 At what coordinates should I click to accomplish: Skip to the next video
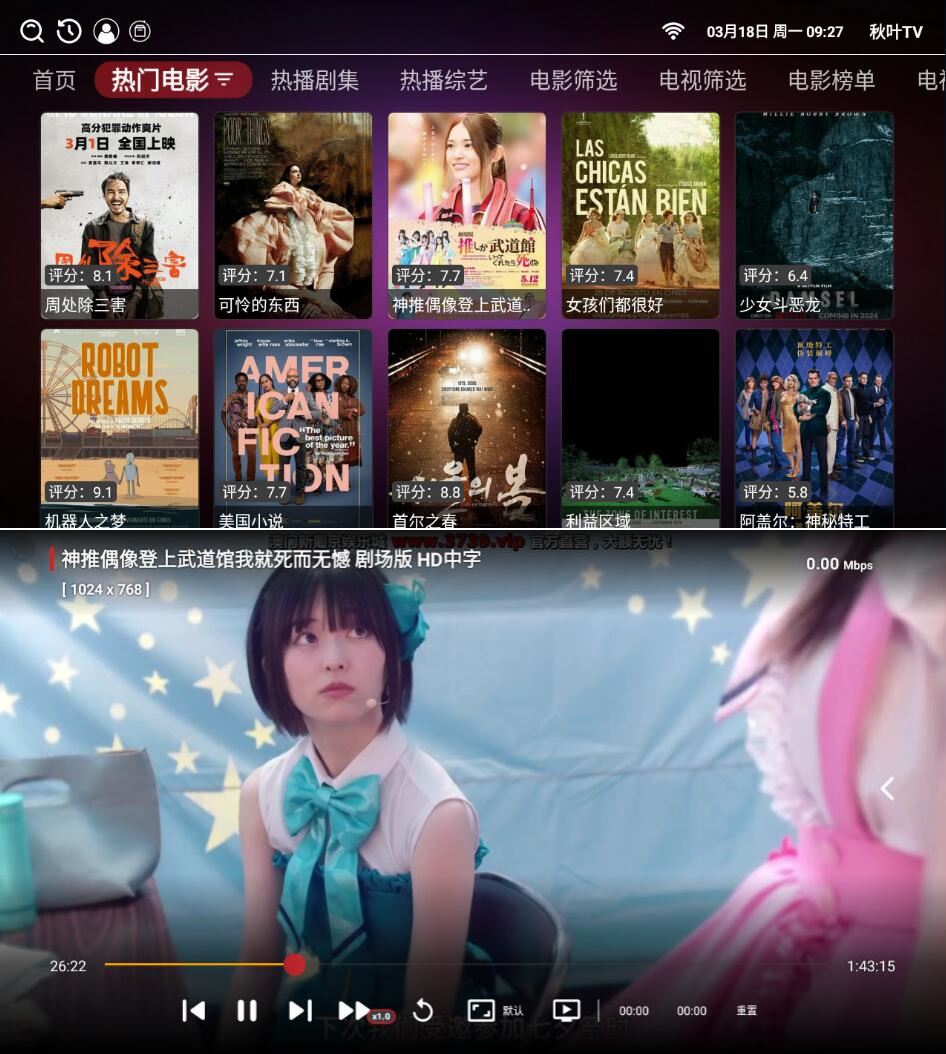click(x=300, y=1010)
